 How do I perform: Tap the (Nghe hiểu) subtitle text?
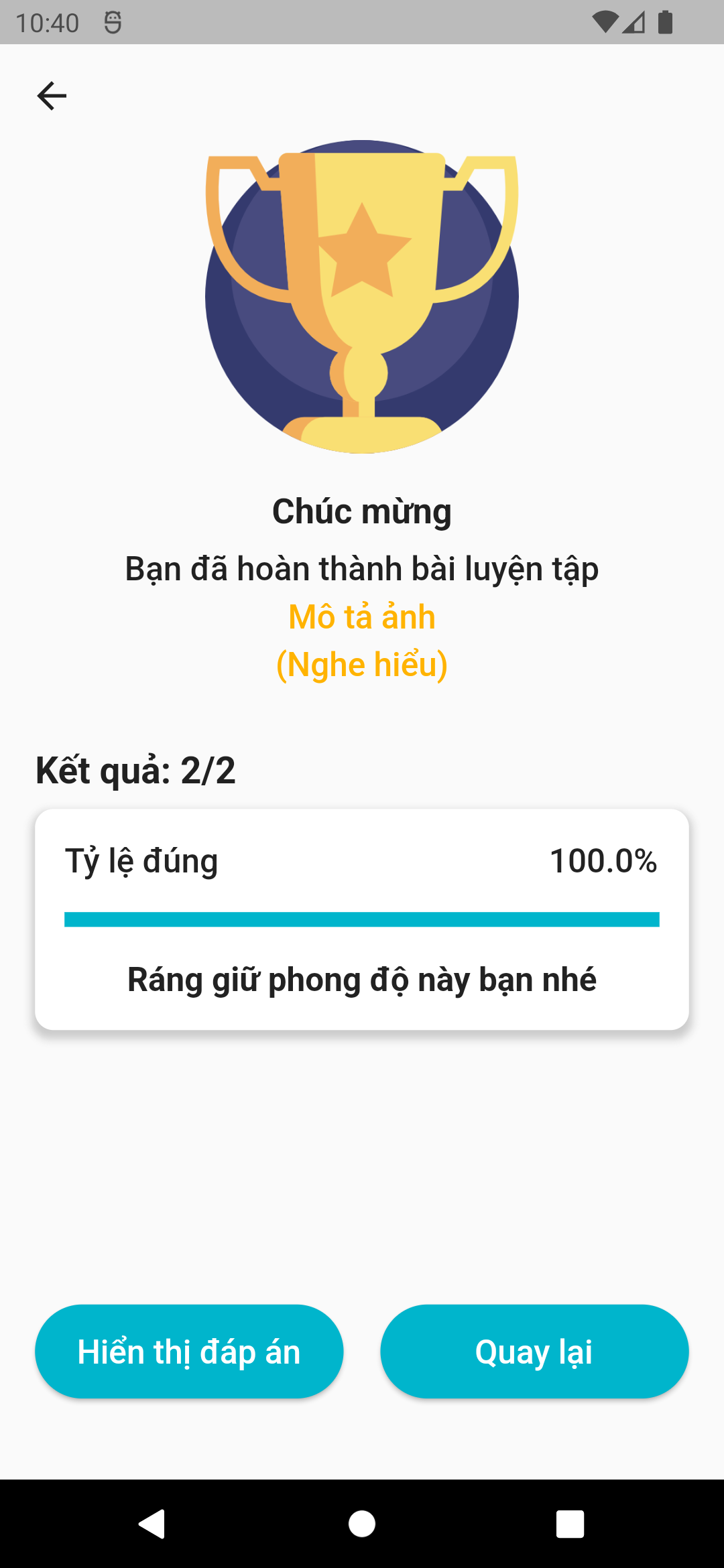362,663
